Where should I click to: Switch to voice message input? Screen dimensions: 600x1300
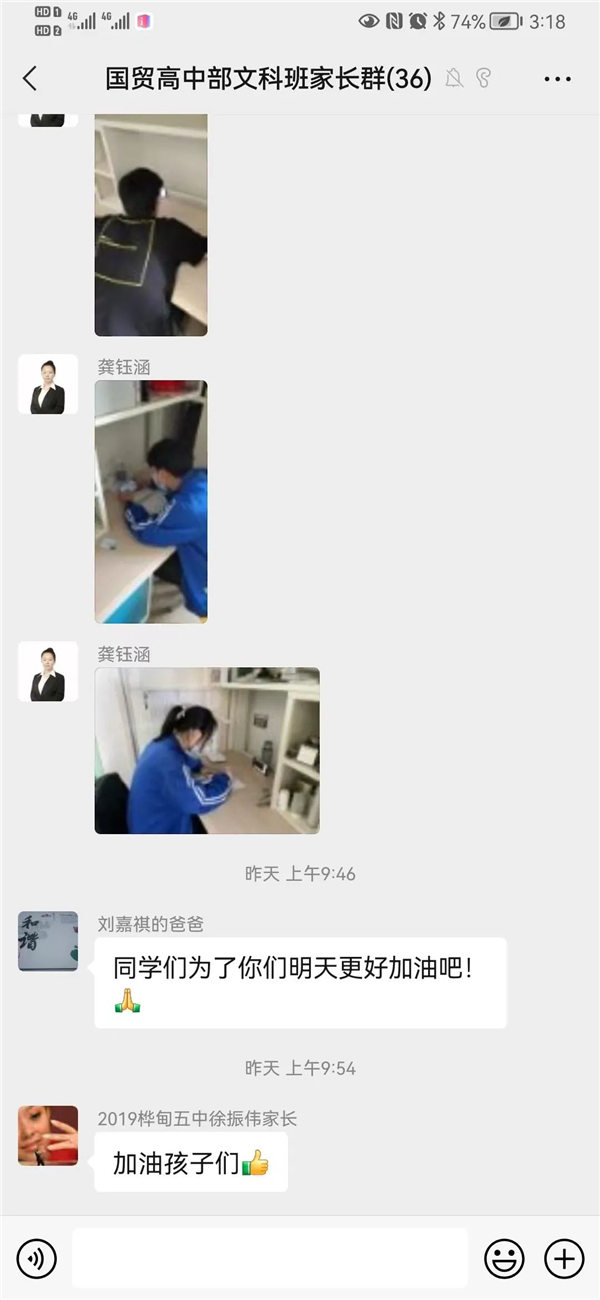[x=37, y=1258]
